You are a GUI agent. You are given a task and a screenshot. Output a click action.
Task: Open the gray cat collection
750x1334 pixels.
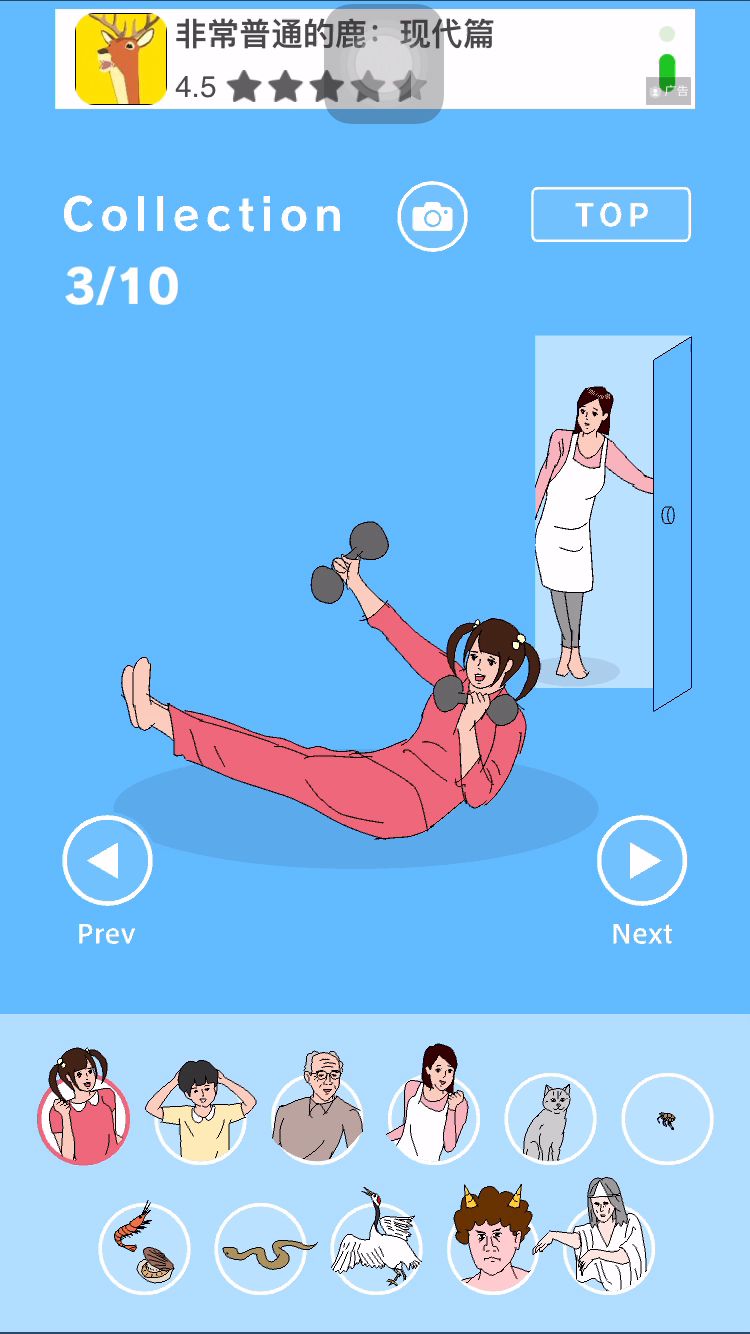(x=550, y=1118)
